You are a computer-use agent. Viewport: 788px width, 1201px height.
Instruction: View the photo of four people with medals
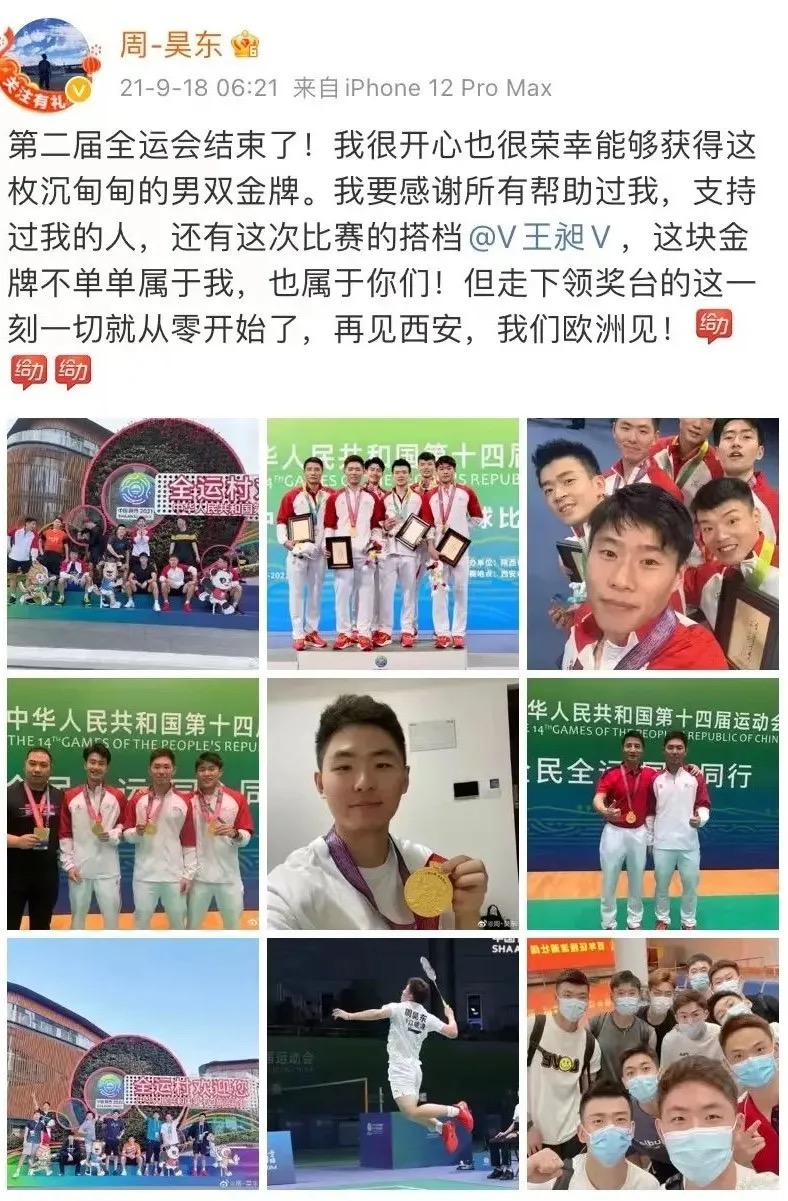(x=133, y=803)
